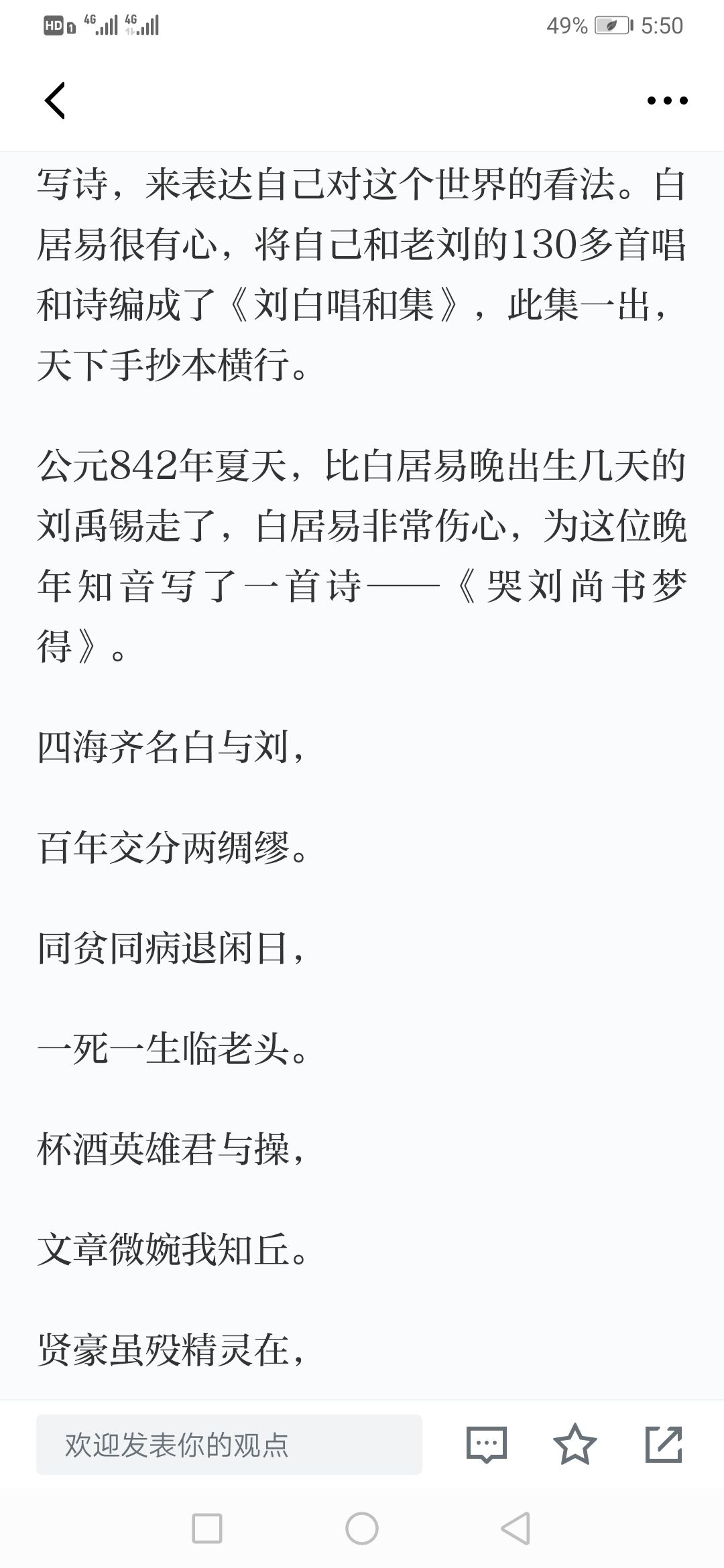Favorite this article with the star
Image resolution: width=724 pixels, height=1568 pixels.
tap(575, 1445)
